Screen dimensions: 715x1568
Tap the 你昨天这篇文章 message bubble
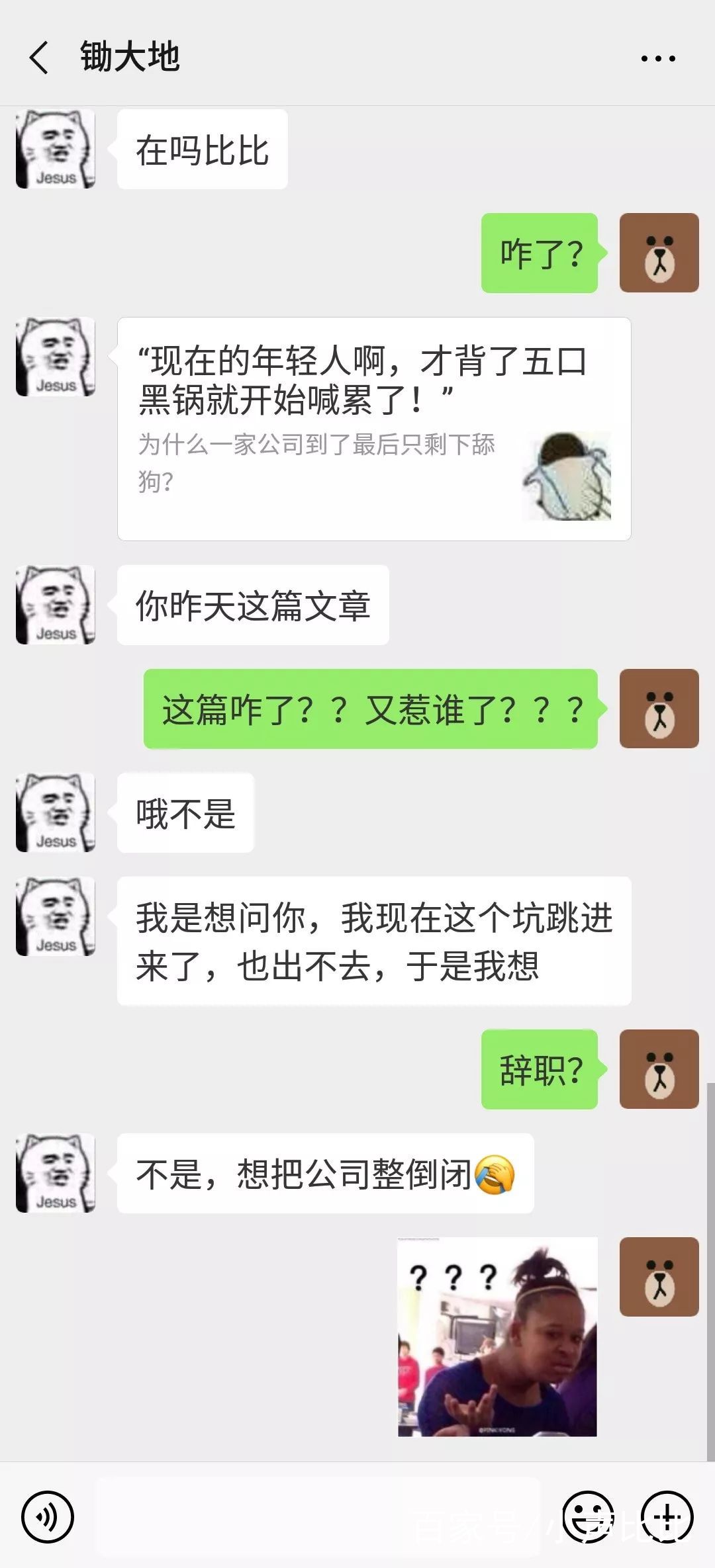(x=252, y=606)
